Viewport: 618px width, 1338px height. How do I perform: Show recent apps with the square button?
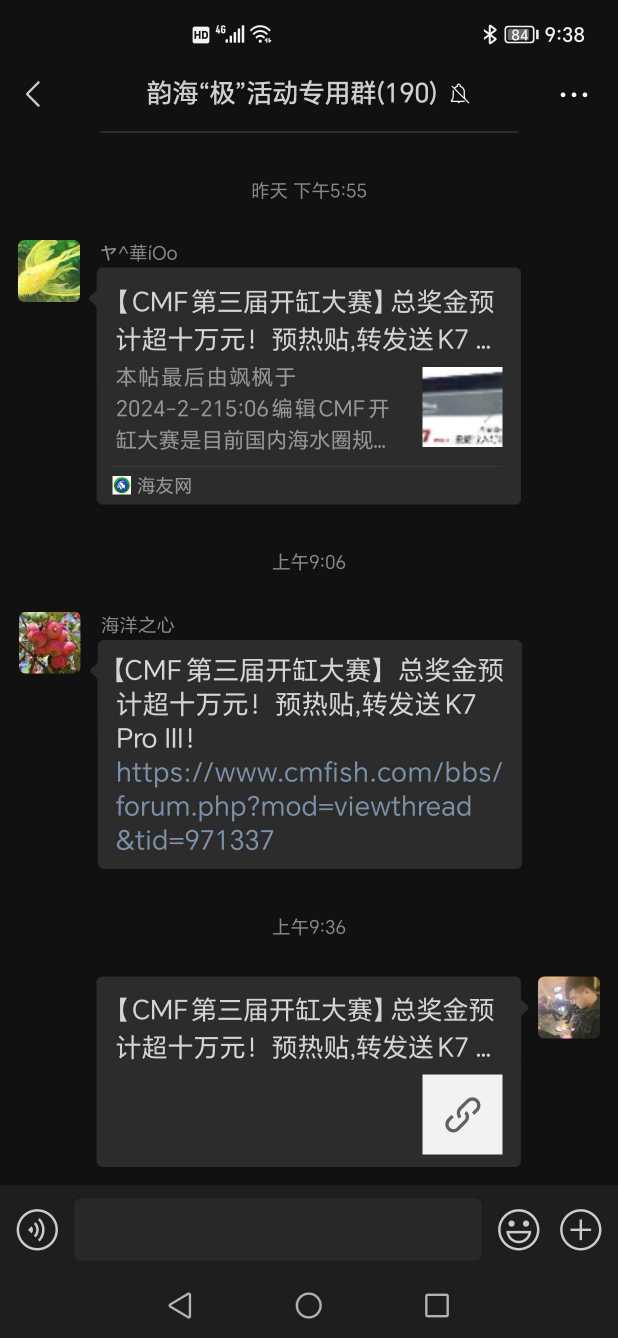[x=436, y=1305]
